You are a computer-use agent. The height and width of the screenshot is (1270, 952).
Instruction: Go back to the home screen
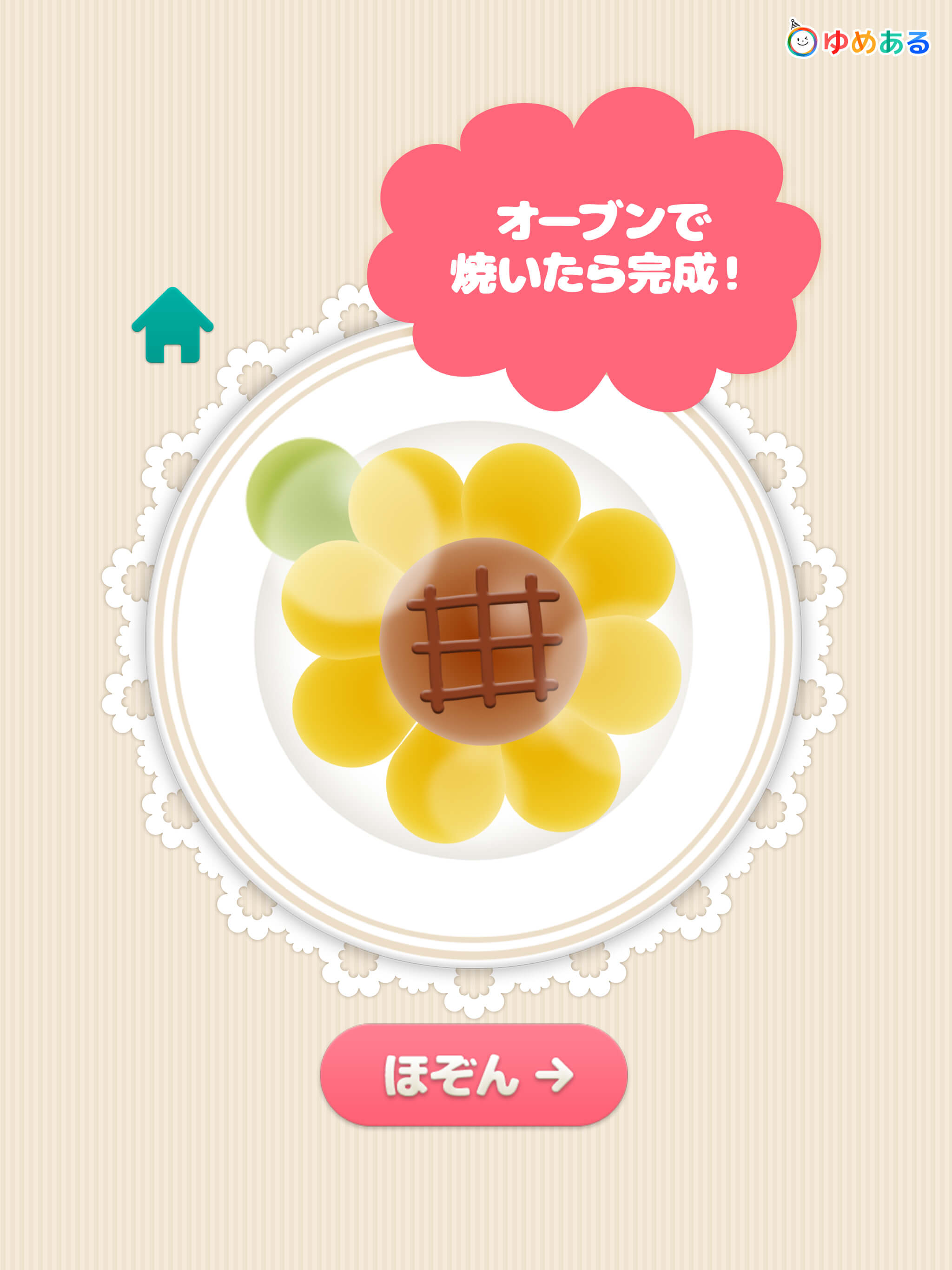pos(172,327)
